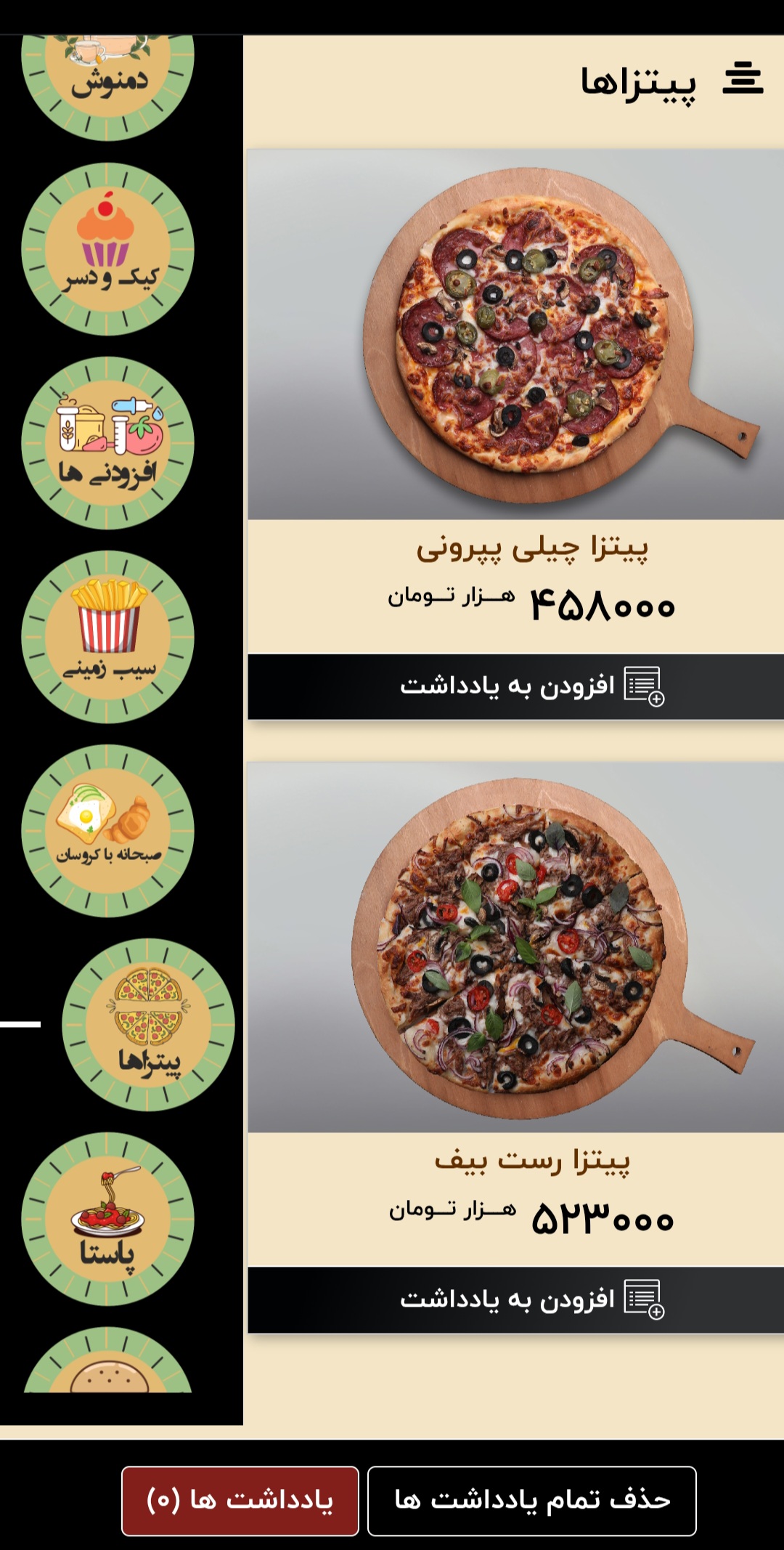Screen dimensions: 784x1550
Task: Select صبحانه با کروسان category
Action: click(107, 831)
